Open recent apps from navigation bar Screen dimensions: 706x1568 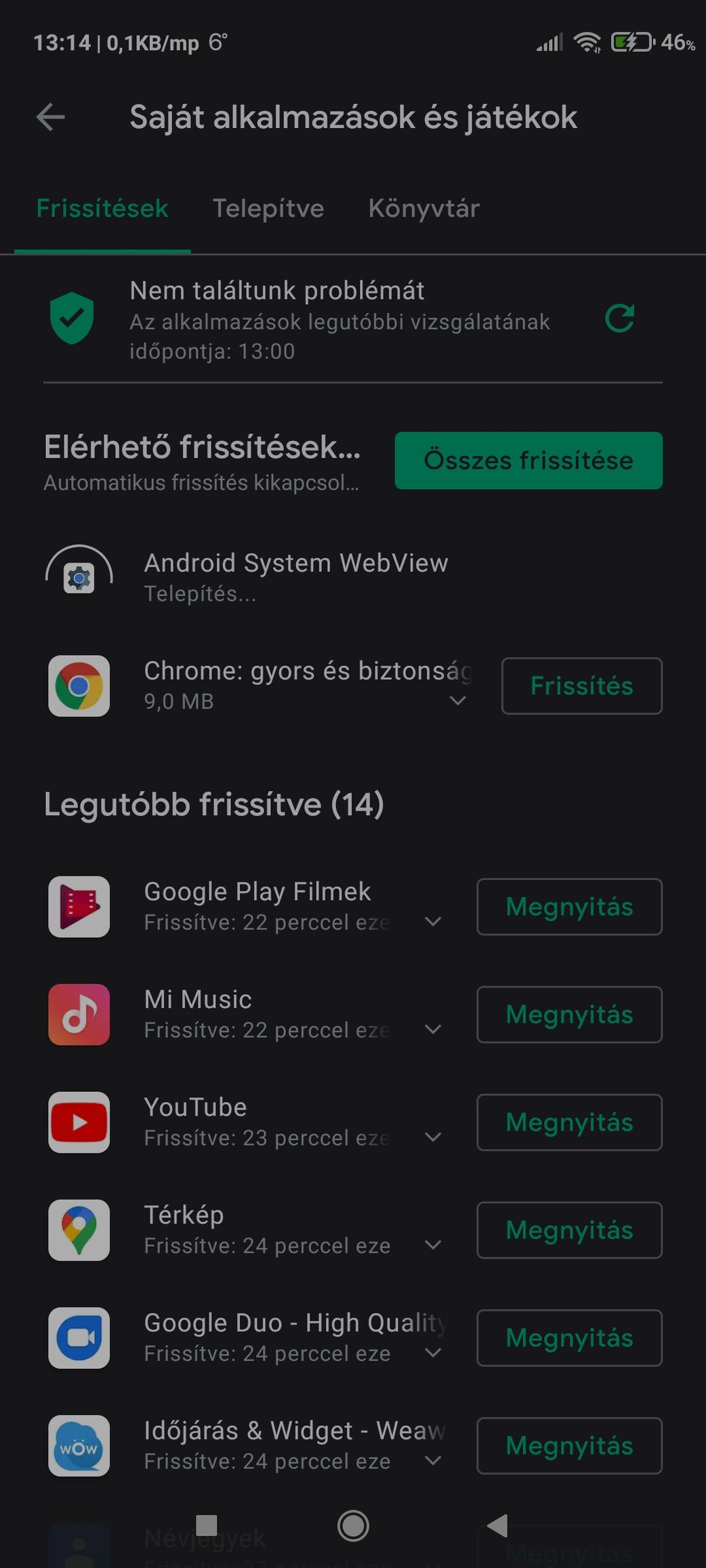click(x=206, y=1526)
